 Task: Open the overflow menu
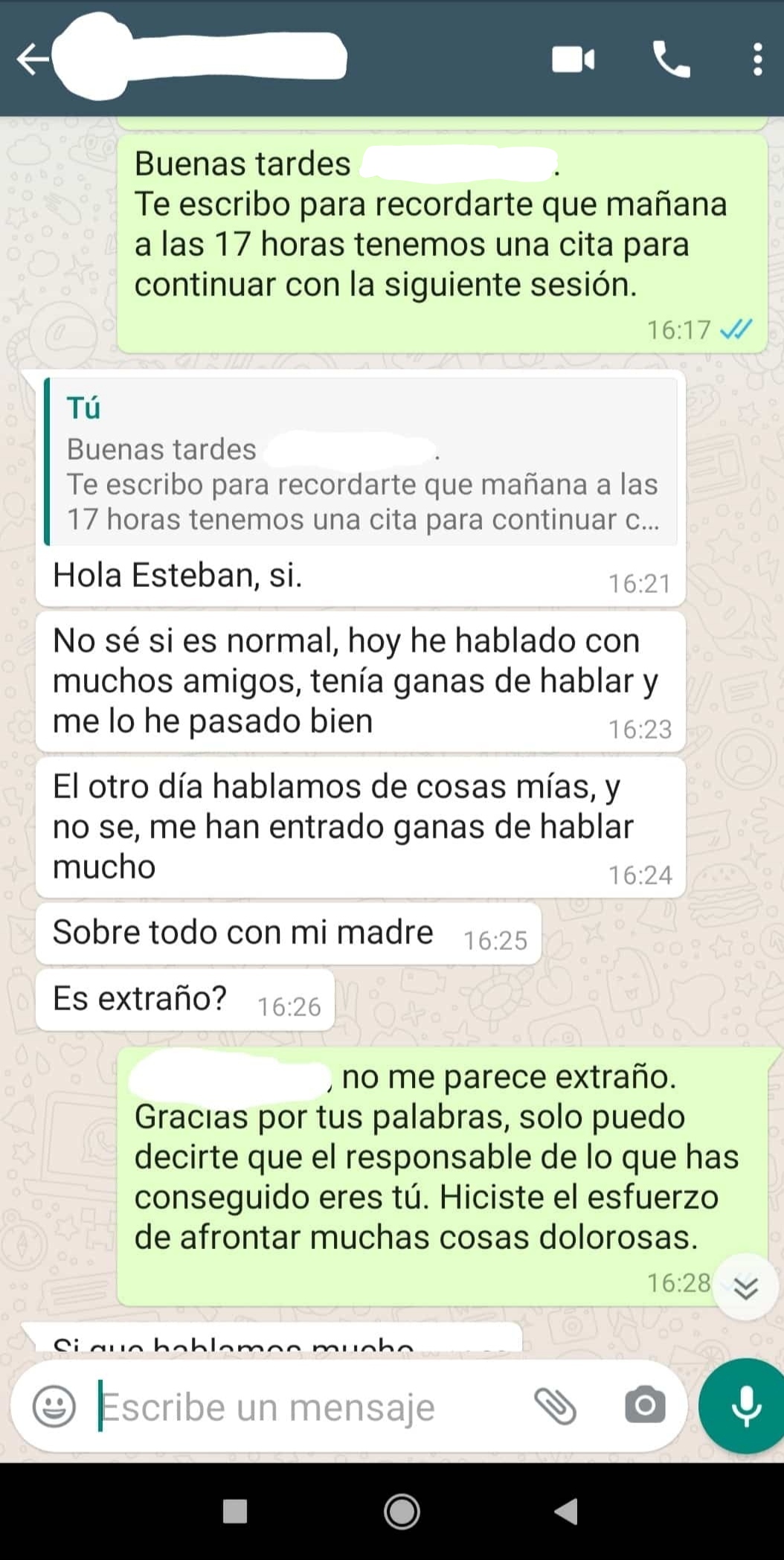(x=757, y=60)
